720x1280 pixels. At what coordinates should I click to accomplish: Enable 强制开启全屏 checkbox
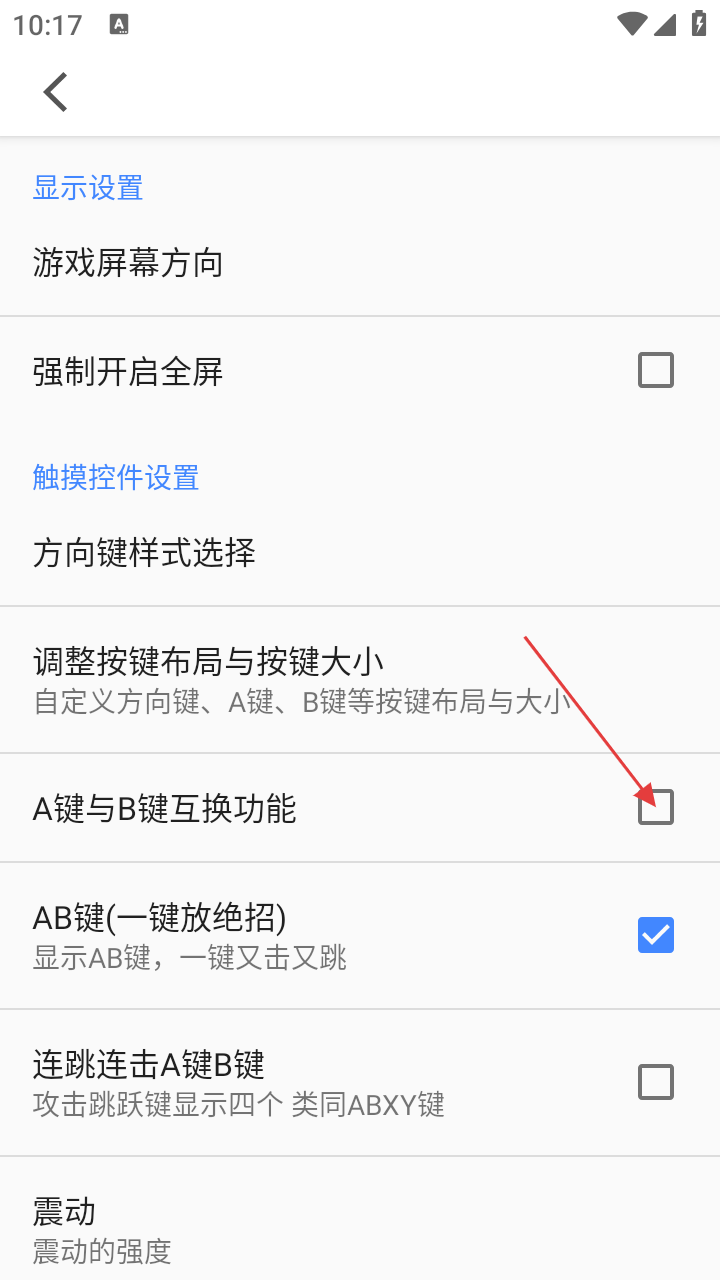click(655, 371)
